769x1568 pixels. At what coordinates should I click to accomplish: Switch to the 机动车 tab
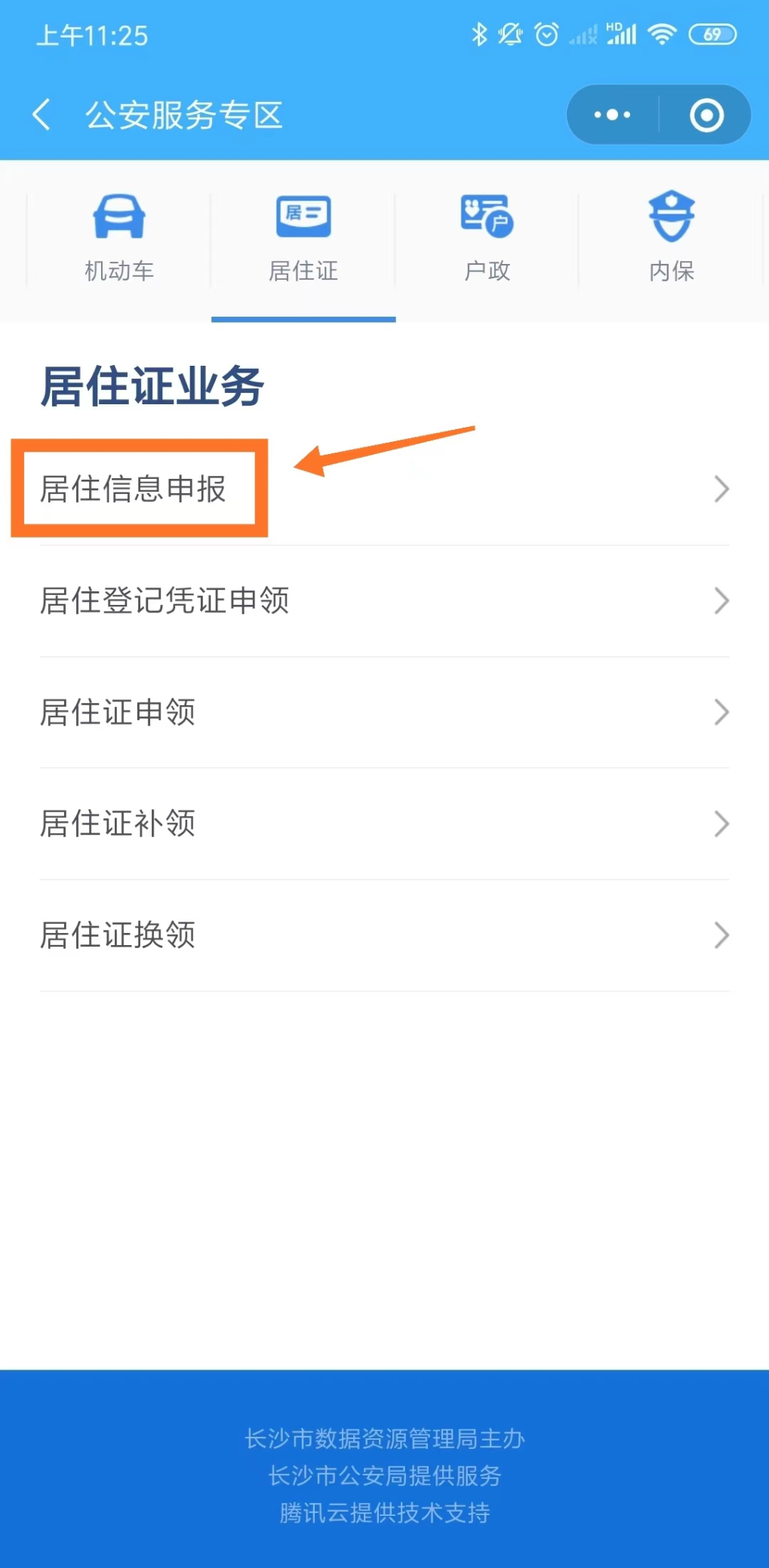coord(119,240)
